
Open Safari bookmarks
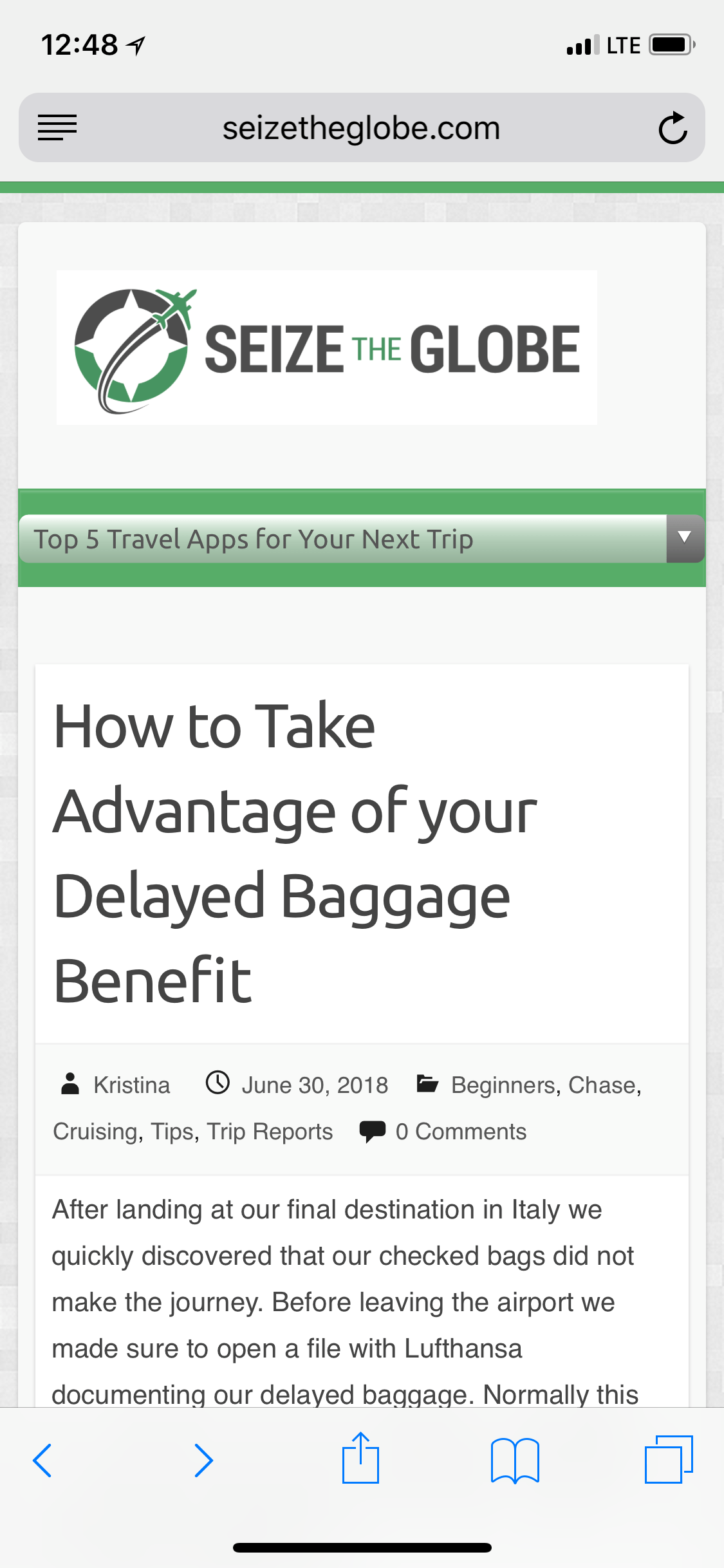(x=515, y=1460)
